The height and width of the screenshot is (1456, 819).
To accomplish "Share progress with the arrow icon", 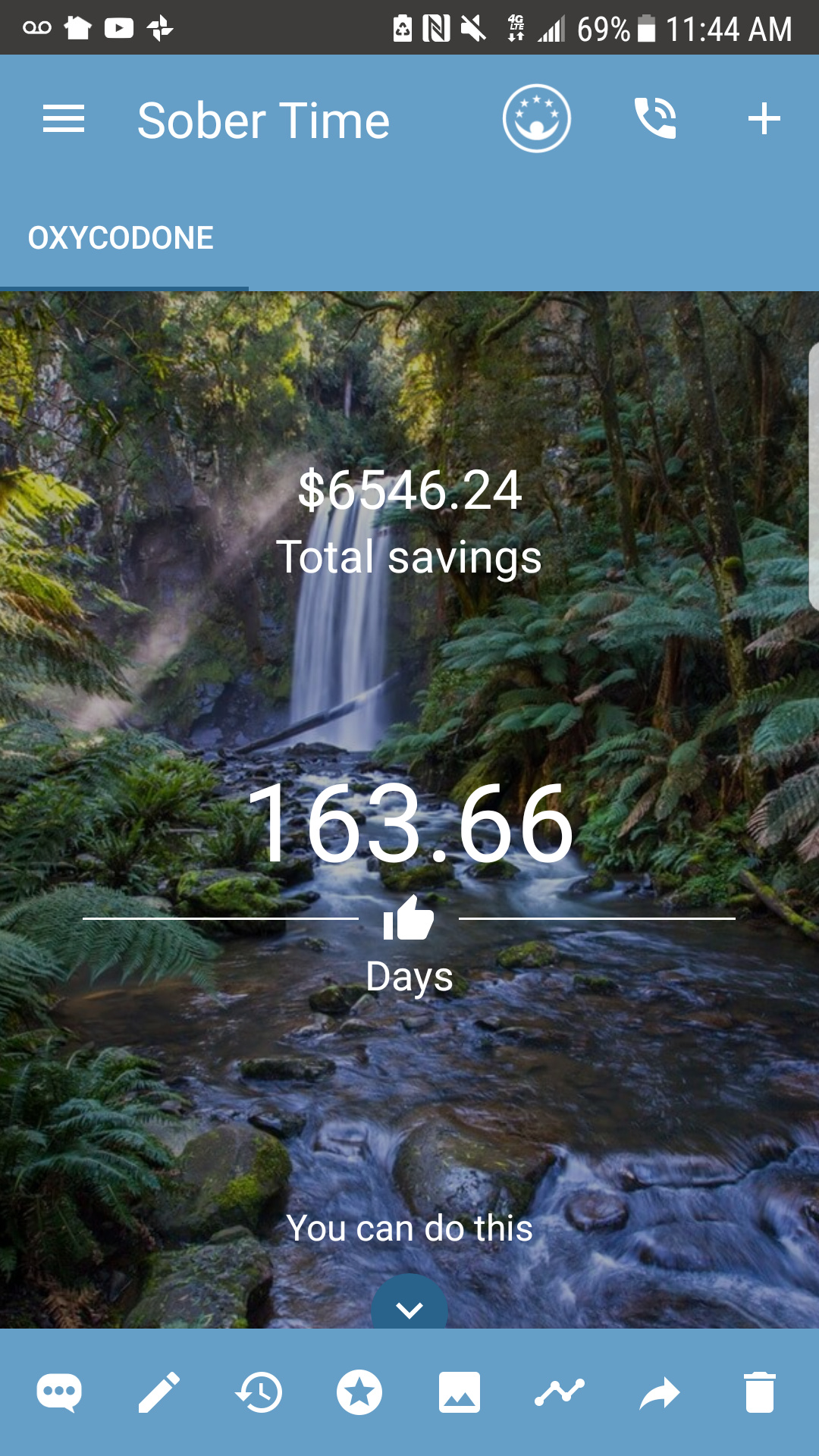I will point(660,1392).
